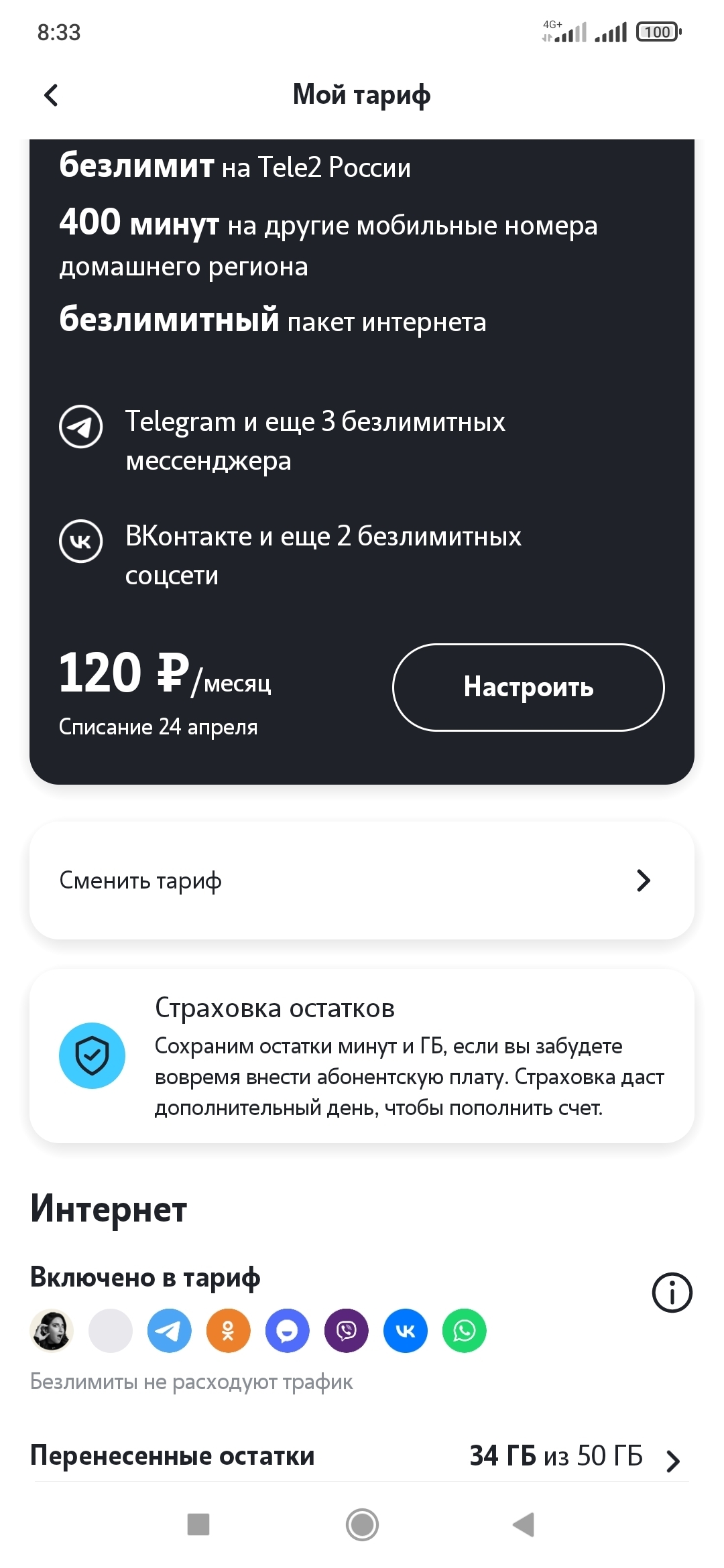Open the info icon next to Включено в тариф

672,1292
